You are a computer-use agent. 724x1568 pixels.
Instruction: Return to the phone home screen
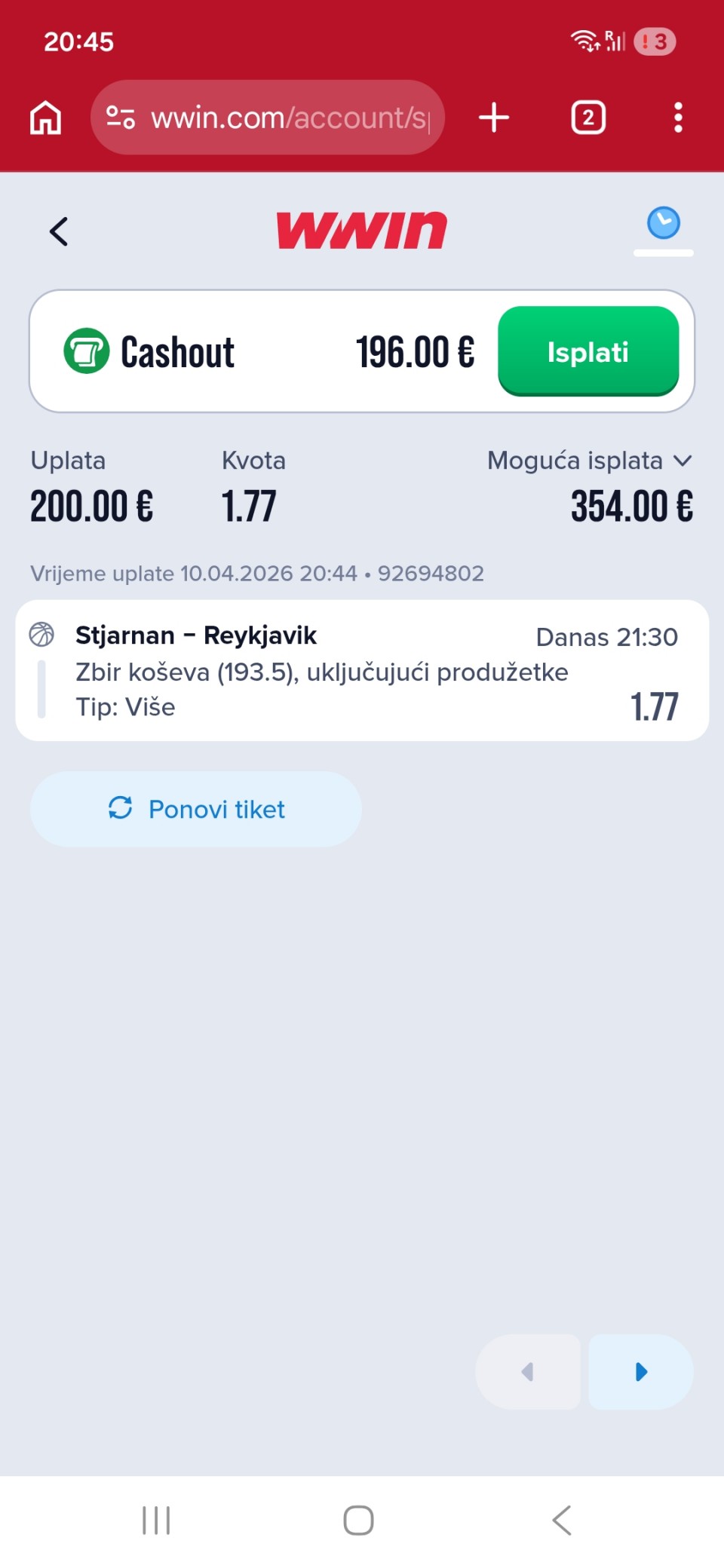pos(358,1521)
